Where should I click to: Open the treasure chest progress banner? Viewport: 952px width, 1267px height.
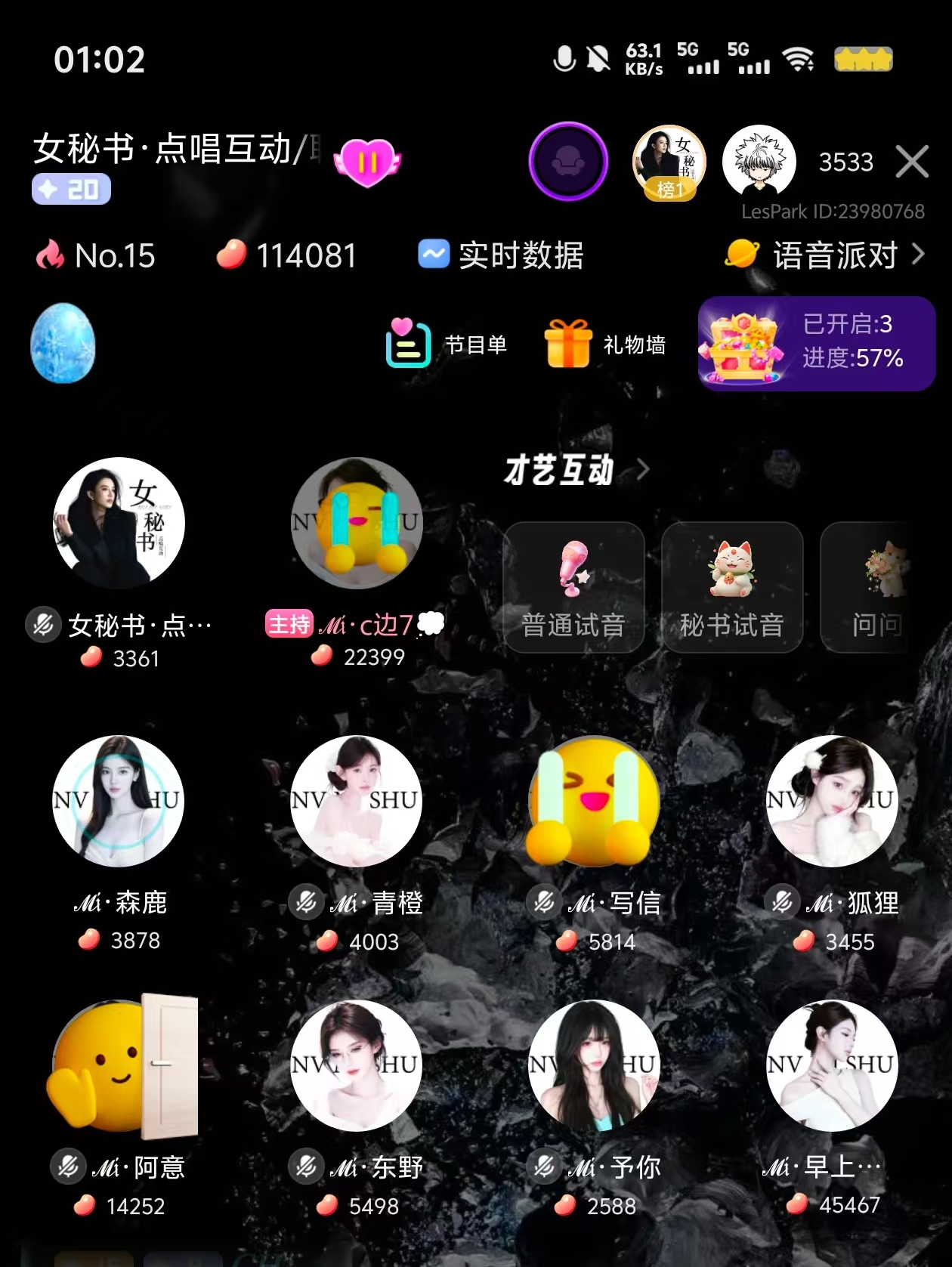(816, 344)
